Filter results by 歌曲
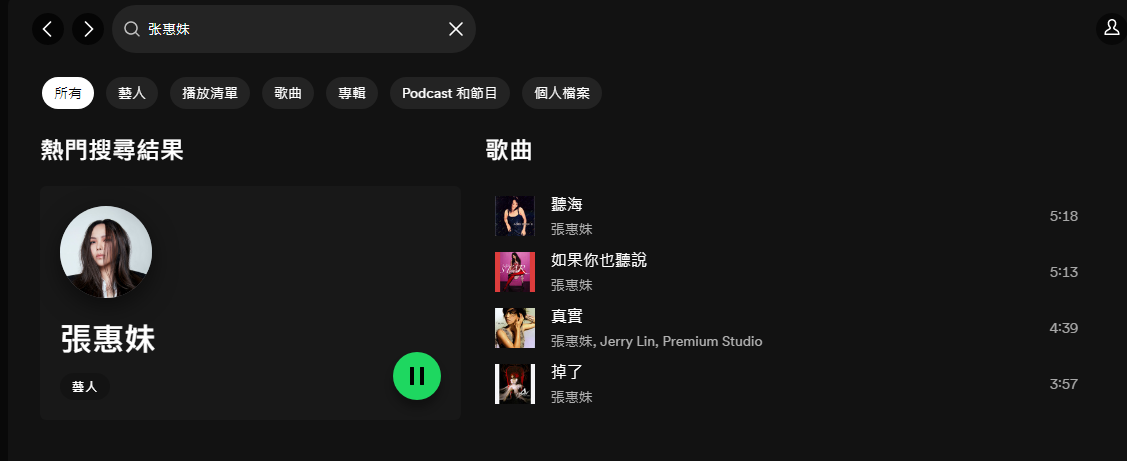 pos(288,93)
